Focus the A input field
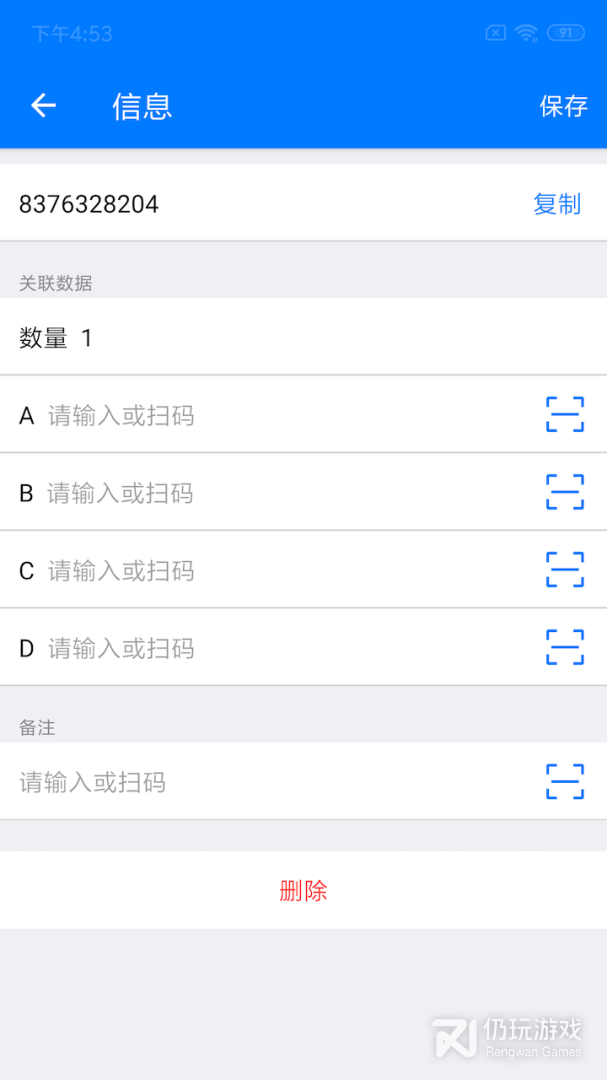This screenshot has height=1080, width=607. (x=280, y=415)
